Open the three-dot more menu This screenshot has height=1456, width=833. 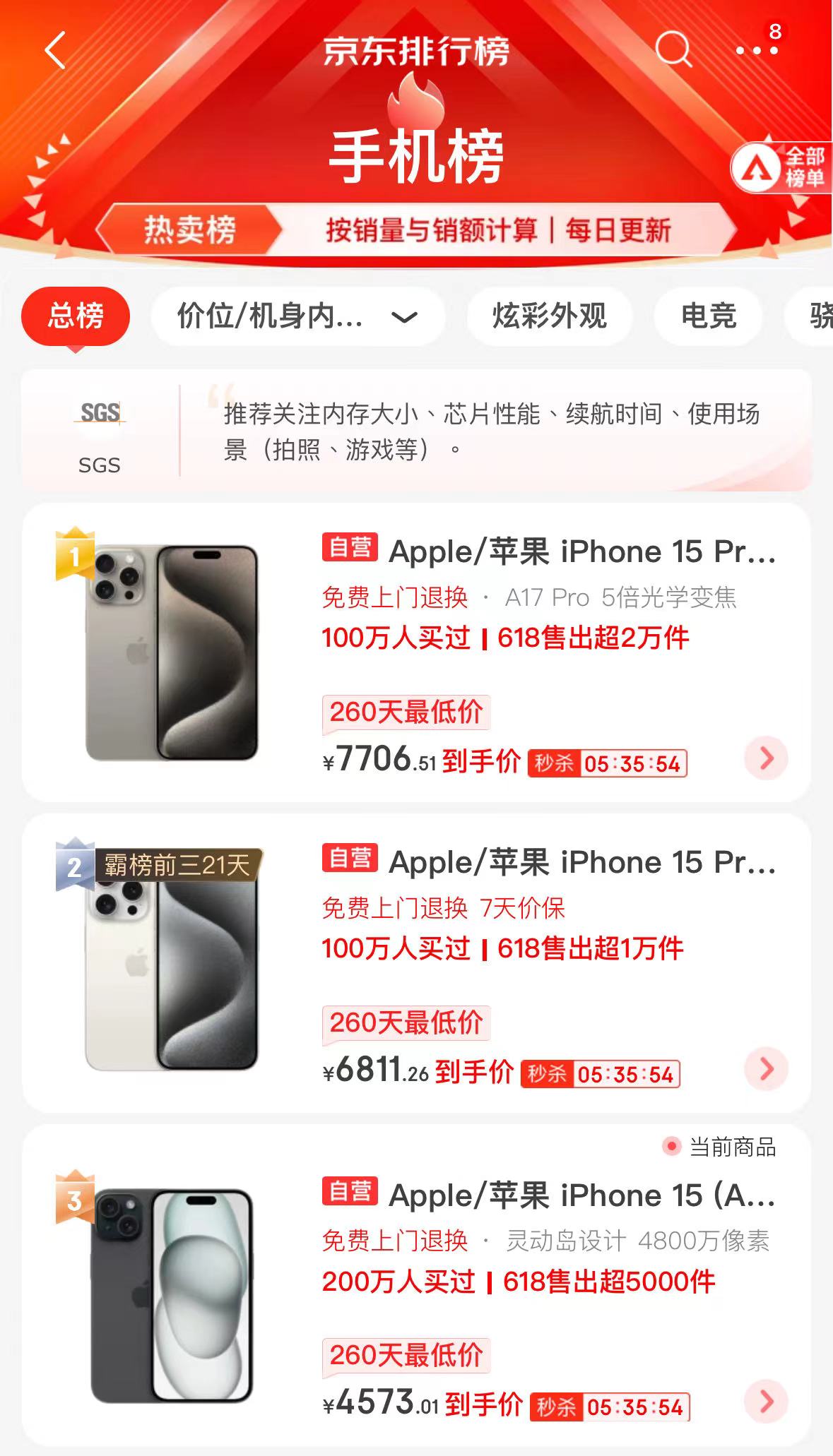(756, 50)
